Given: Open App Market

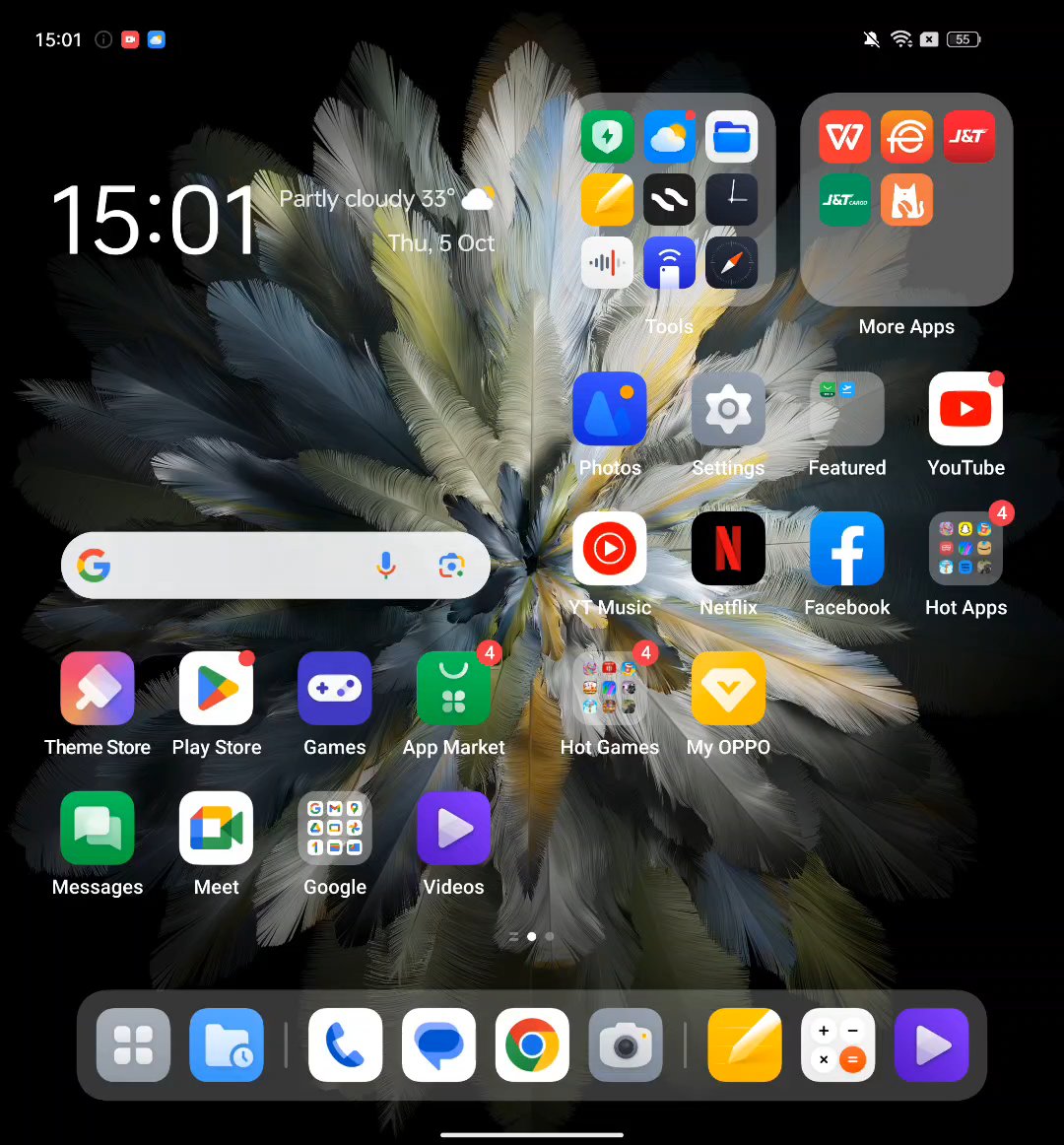Looking at the screenshot, I should 453,689.
